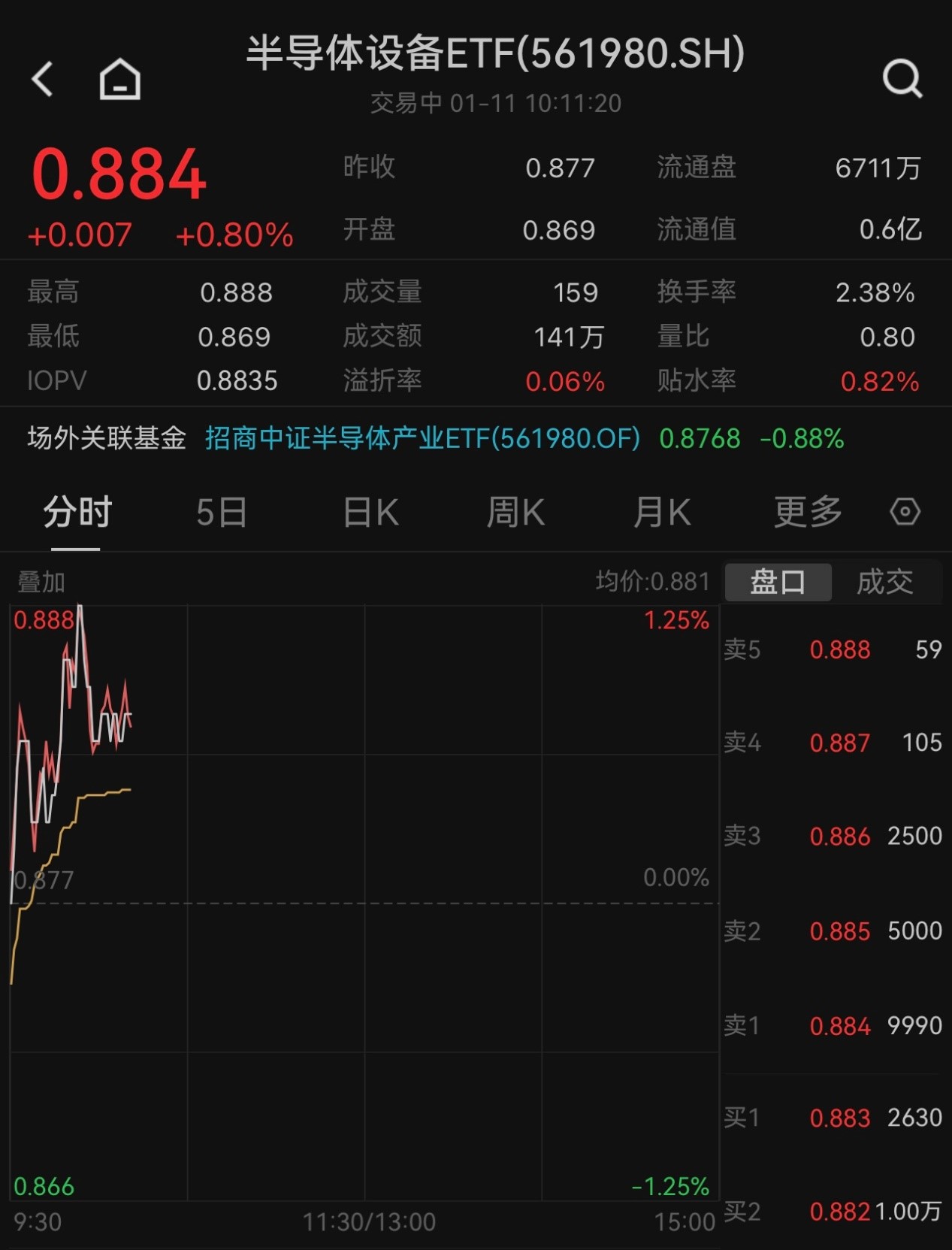Select the 盘口 order book tab
This screenshot has height=1250, width=952.
(x=778, y=582)
